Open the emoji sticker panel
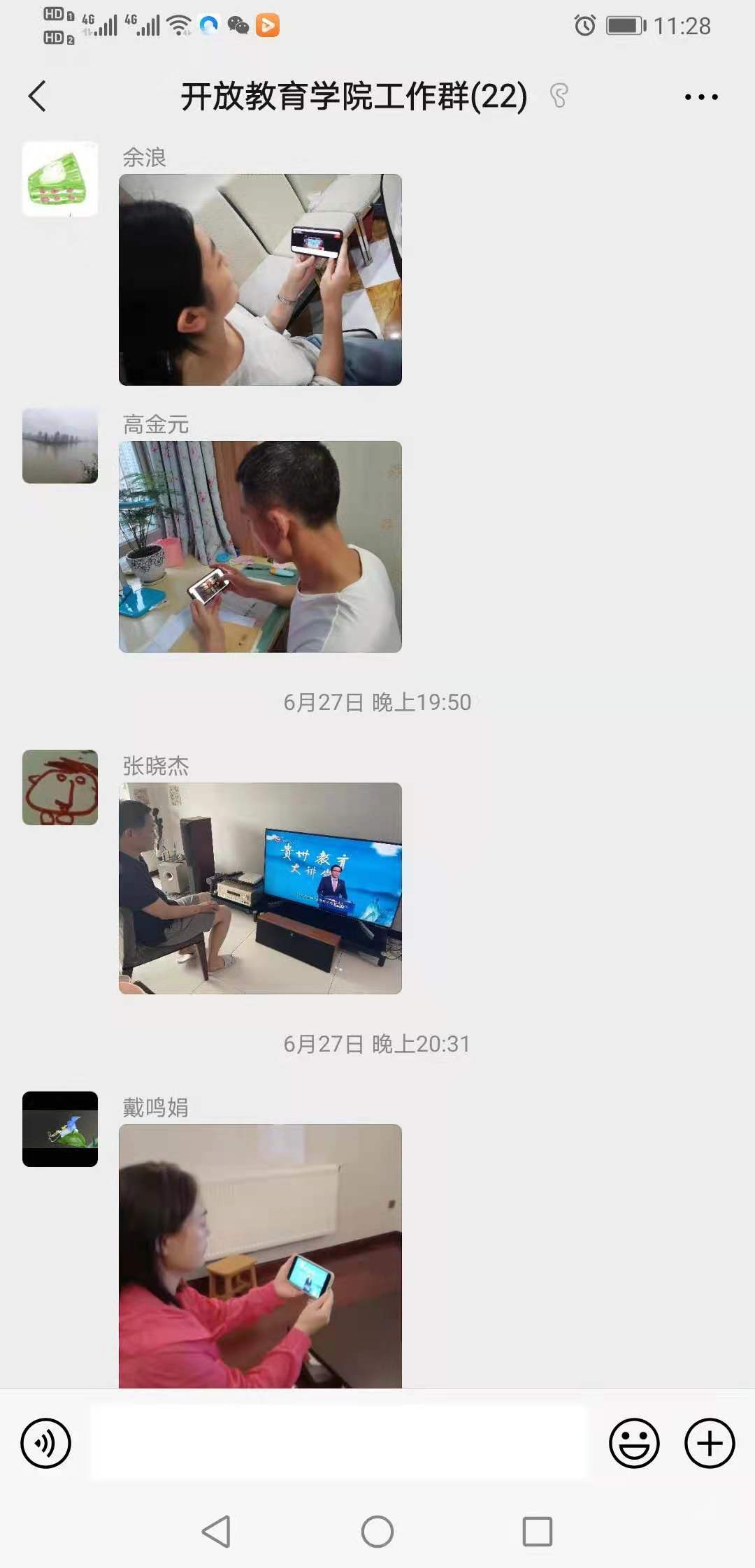 [x=633, y=1443]
